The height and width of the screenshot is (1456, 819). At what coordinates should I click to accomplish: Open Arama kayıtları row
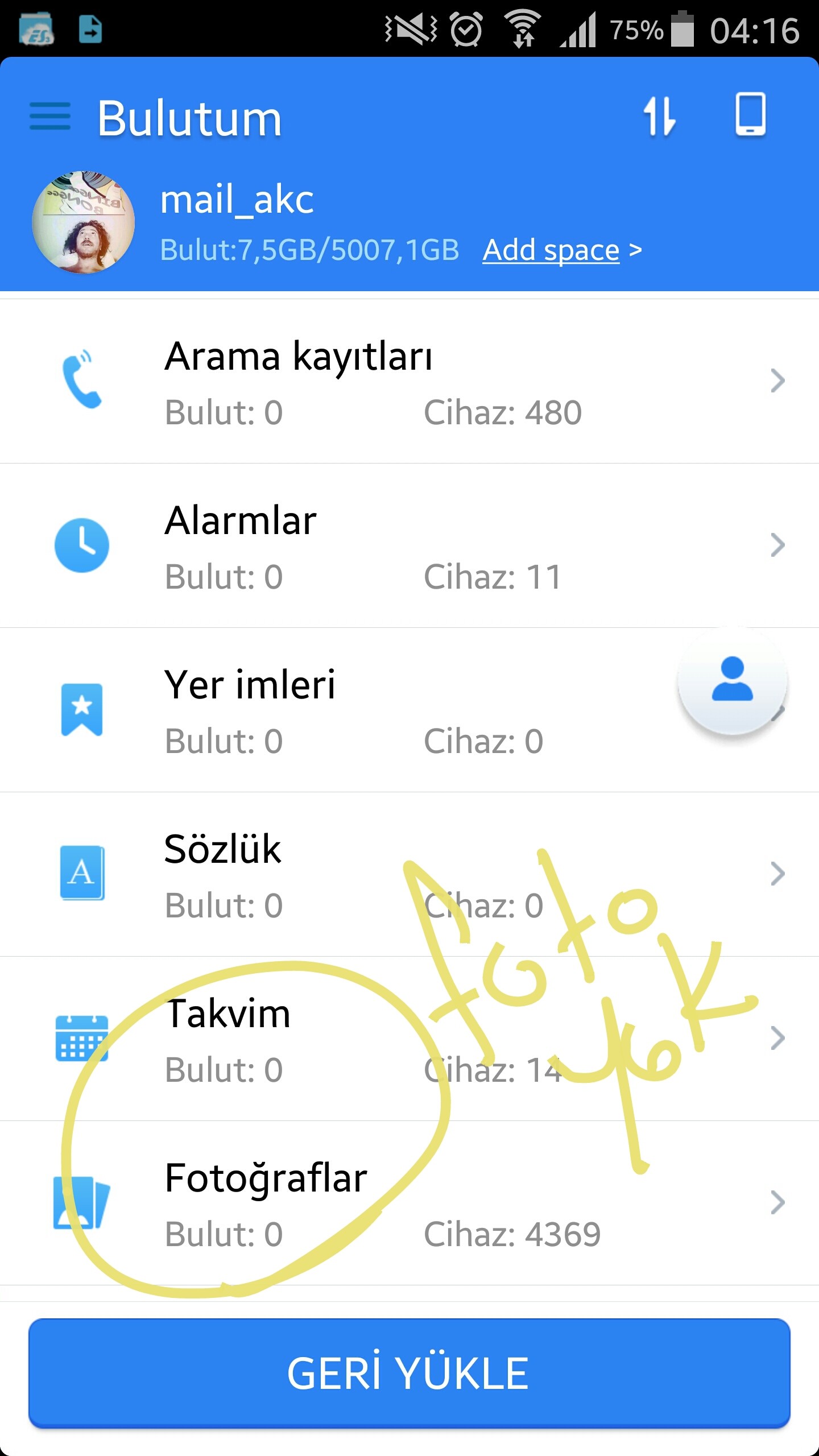(409, 381)
